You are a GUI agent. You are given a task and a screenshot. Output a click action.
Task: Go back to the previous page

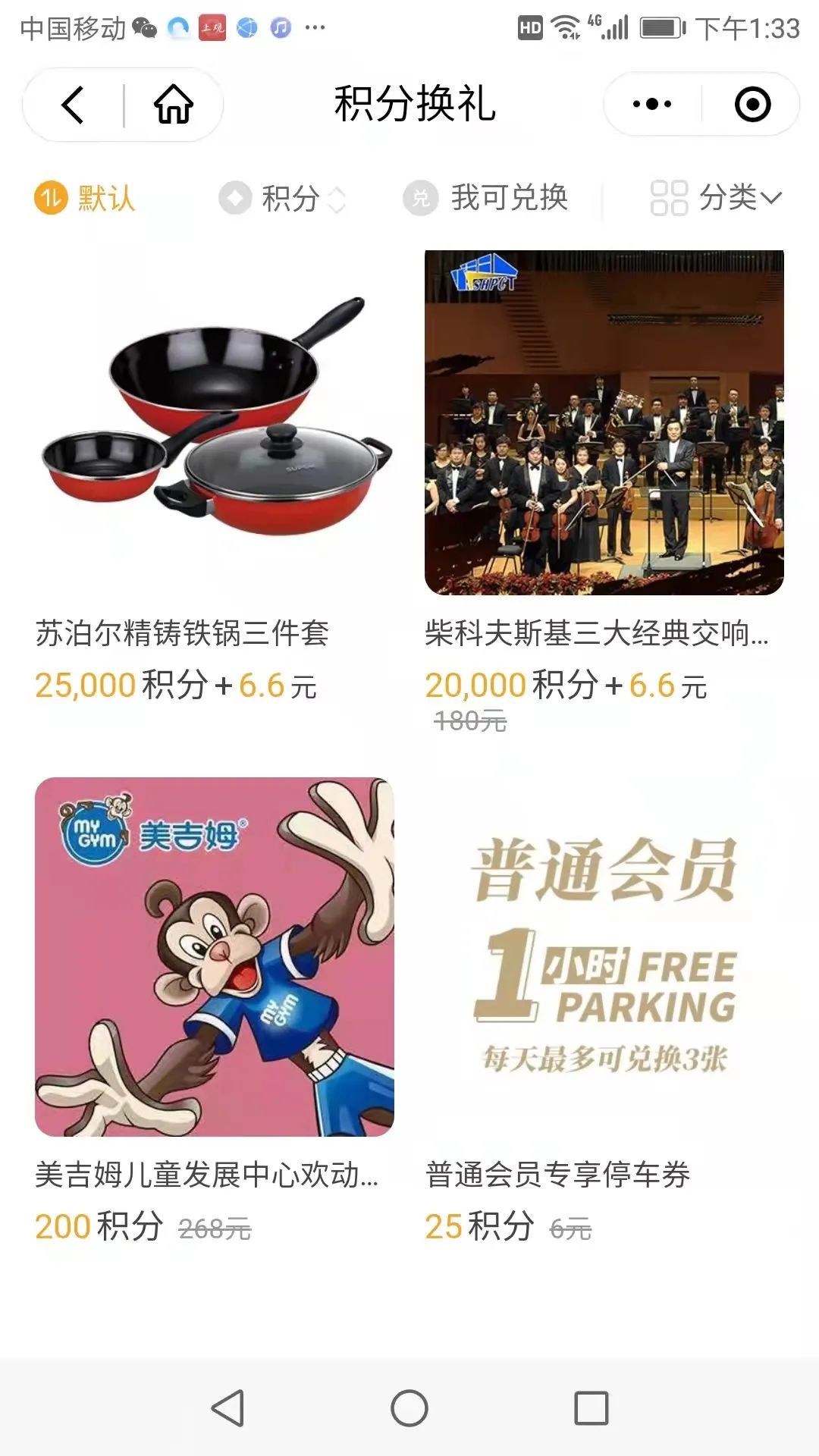pos(73,105)
